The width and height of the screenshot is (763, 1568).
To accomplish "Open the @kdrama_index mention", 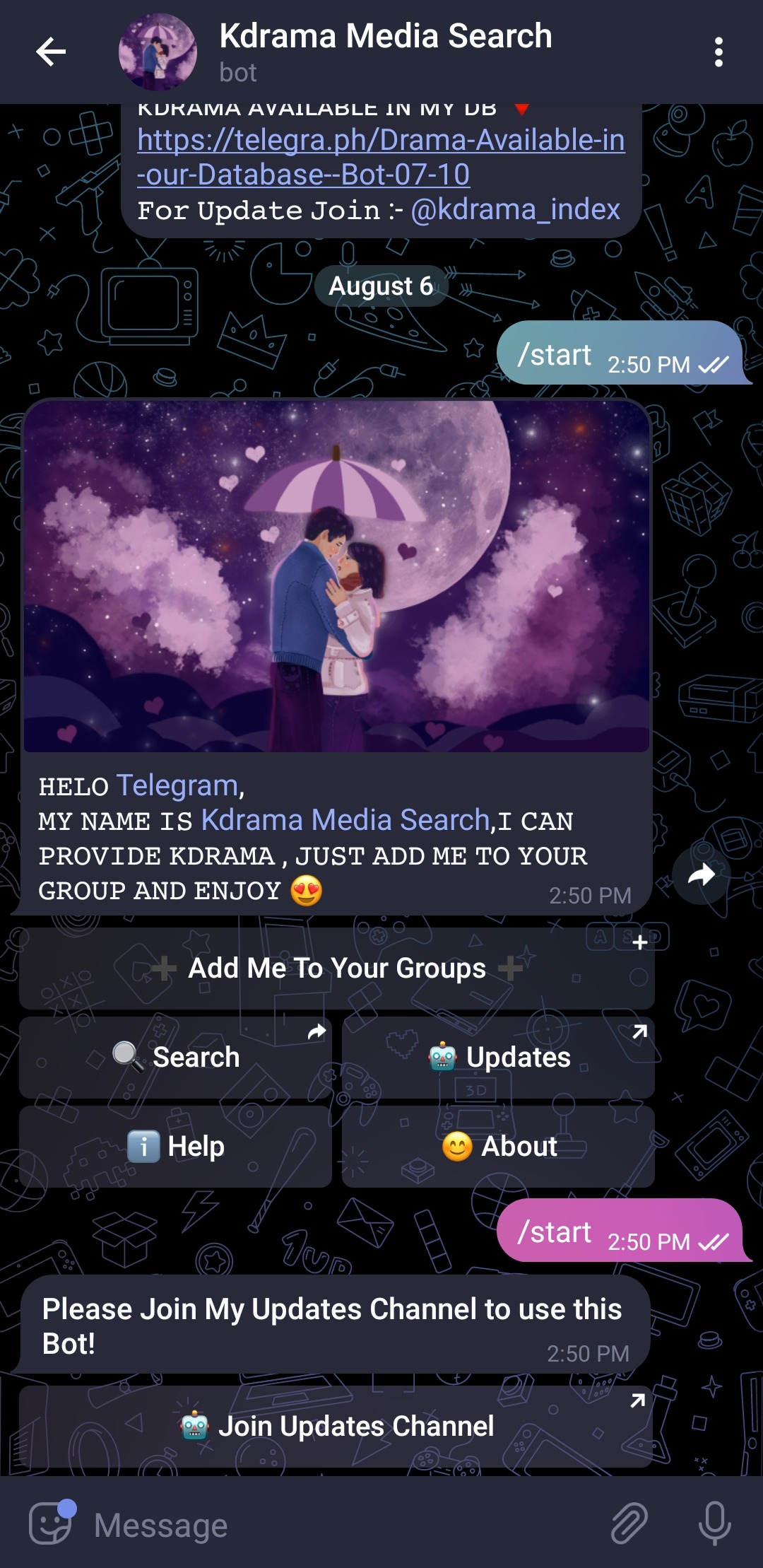I will point(515,209).
